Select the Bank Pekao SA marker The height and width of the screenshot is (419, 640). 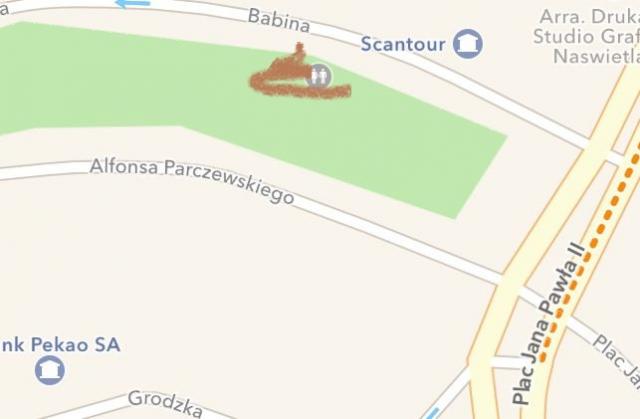point(49,372)
